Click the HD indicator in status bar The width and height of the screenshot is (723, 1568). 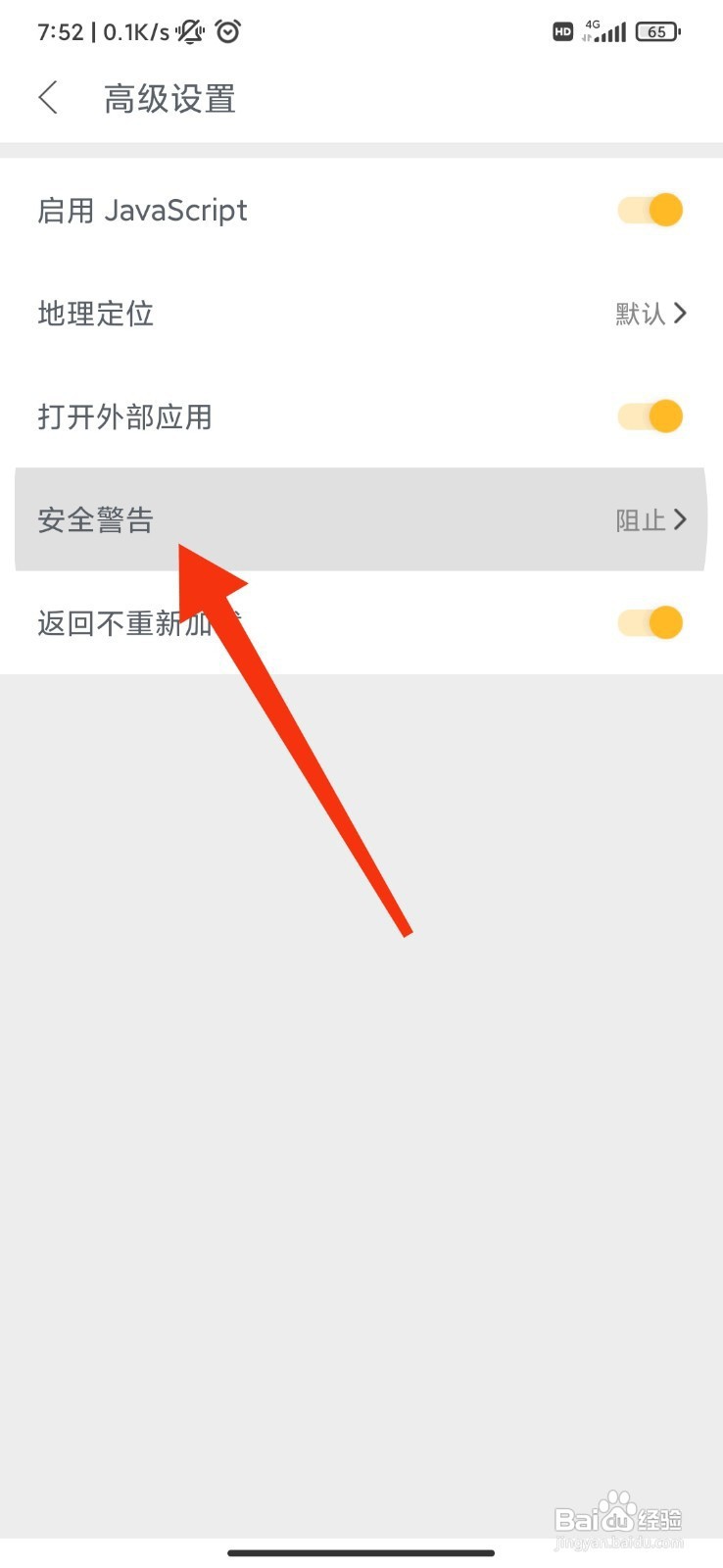click(562, 31)
